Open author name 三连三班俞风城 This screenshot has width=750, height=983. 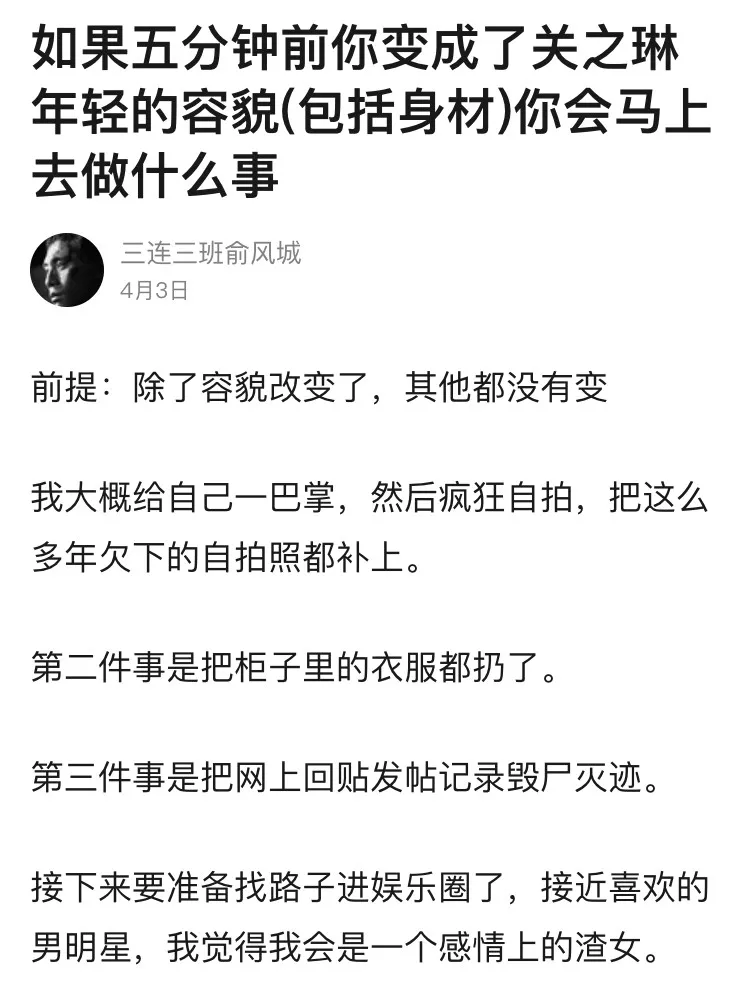tap(210, 254)
